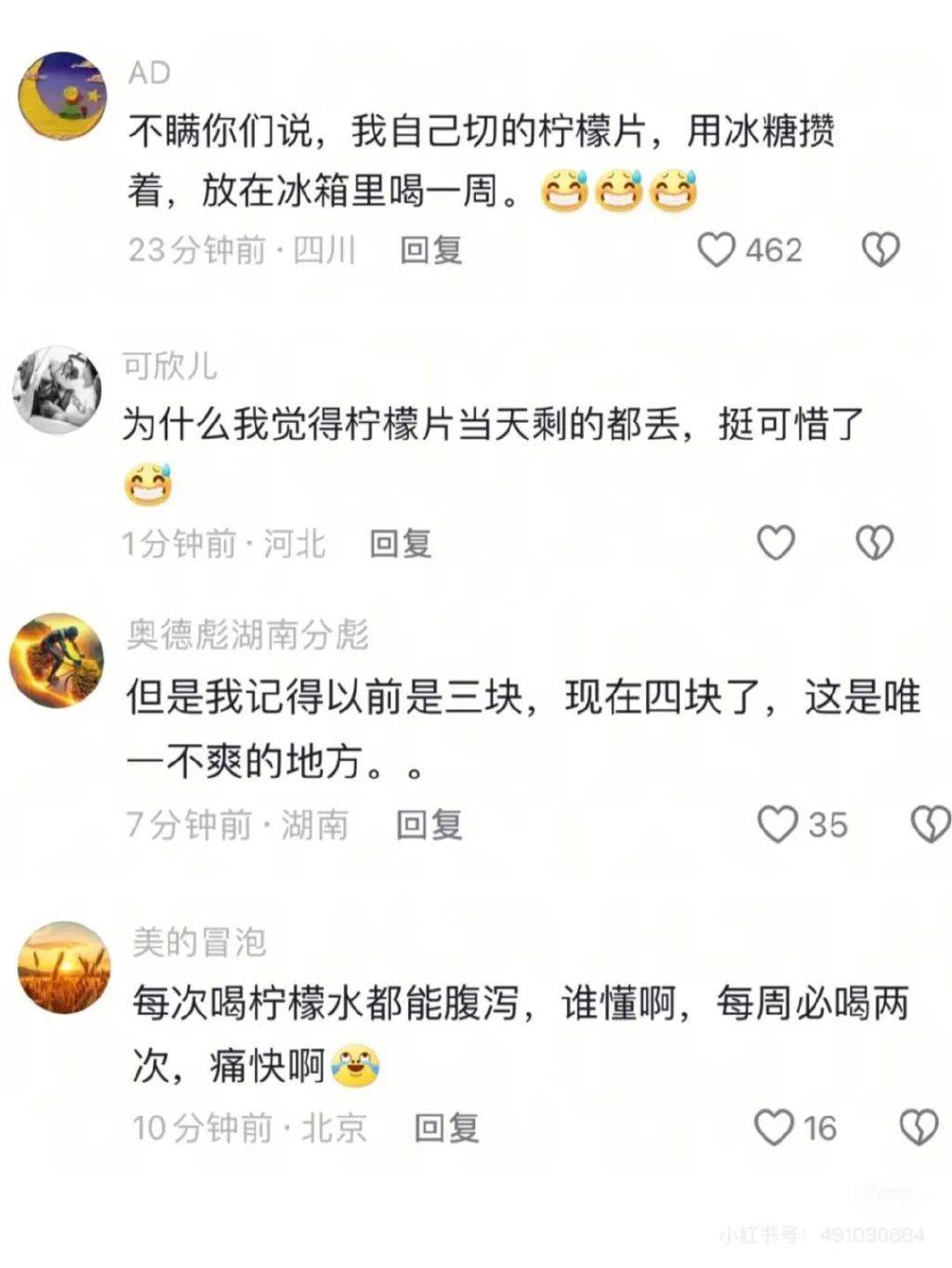Like 奥德彪湖南分彪's comment
Screen dimensions: 952x1268
coord(777,825)
